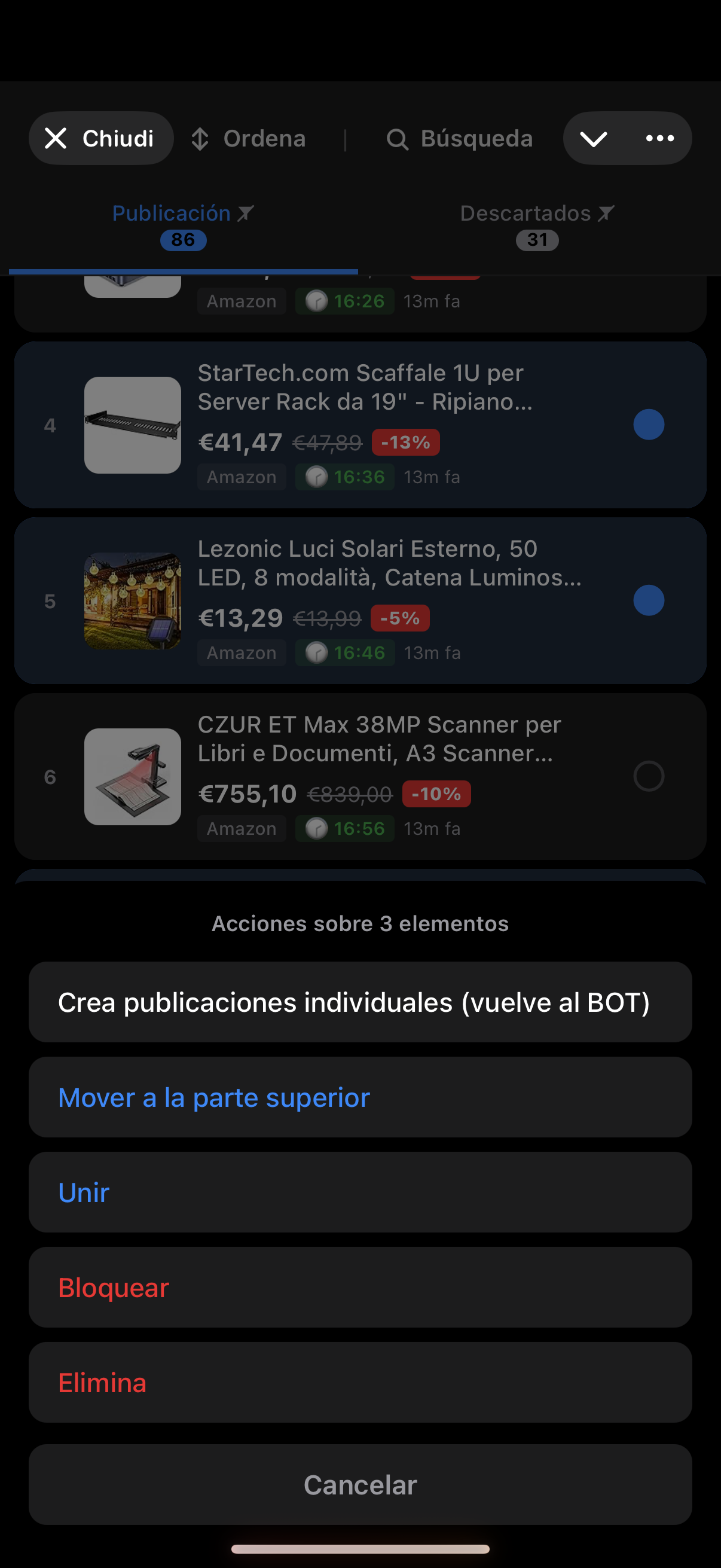Image resolution: width=721 pixels, height=1568 pixels.
Task: Switch to the Descartados tab
Action: click(x=537, y=226)
